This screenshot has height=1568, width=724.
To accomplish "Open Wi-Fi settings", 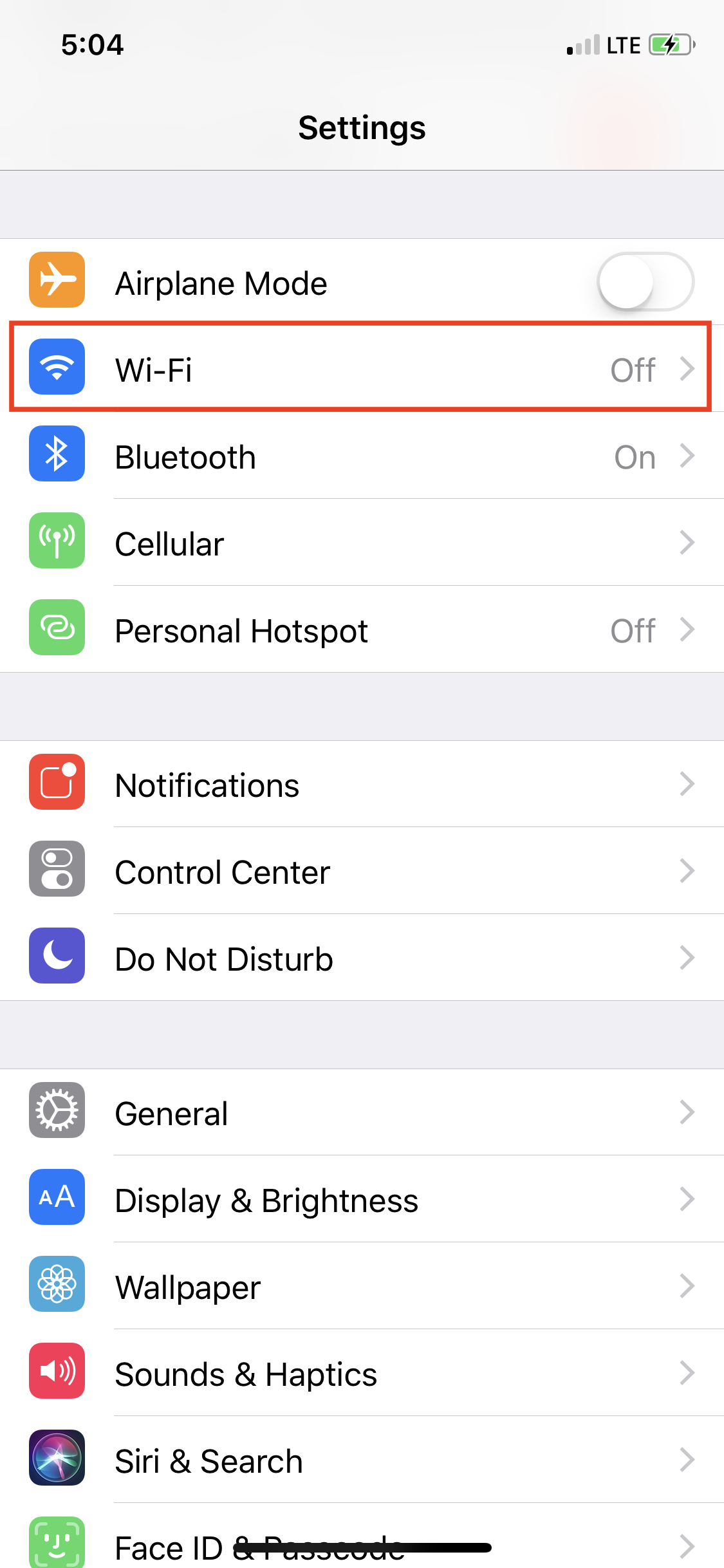I will click(x=362, y=368).
